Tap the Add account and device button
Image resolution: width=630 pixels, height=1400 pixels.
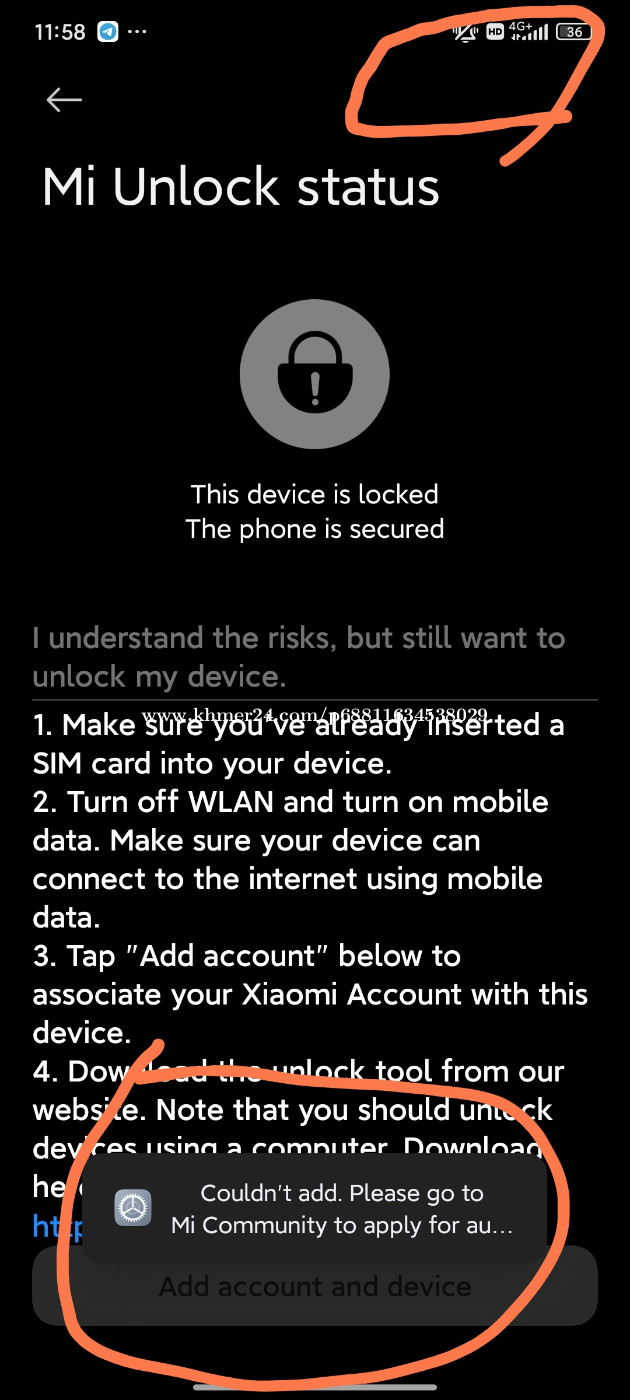315,1285
